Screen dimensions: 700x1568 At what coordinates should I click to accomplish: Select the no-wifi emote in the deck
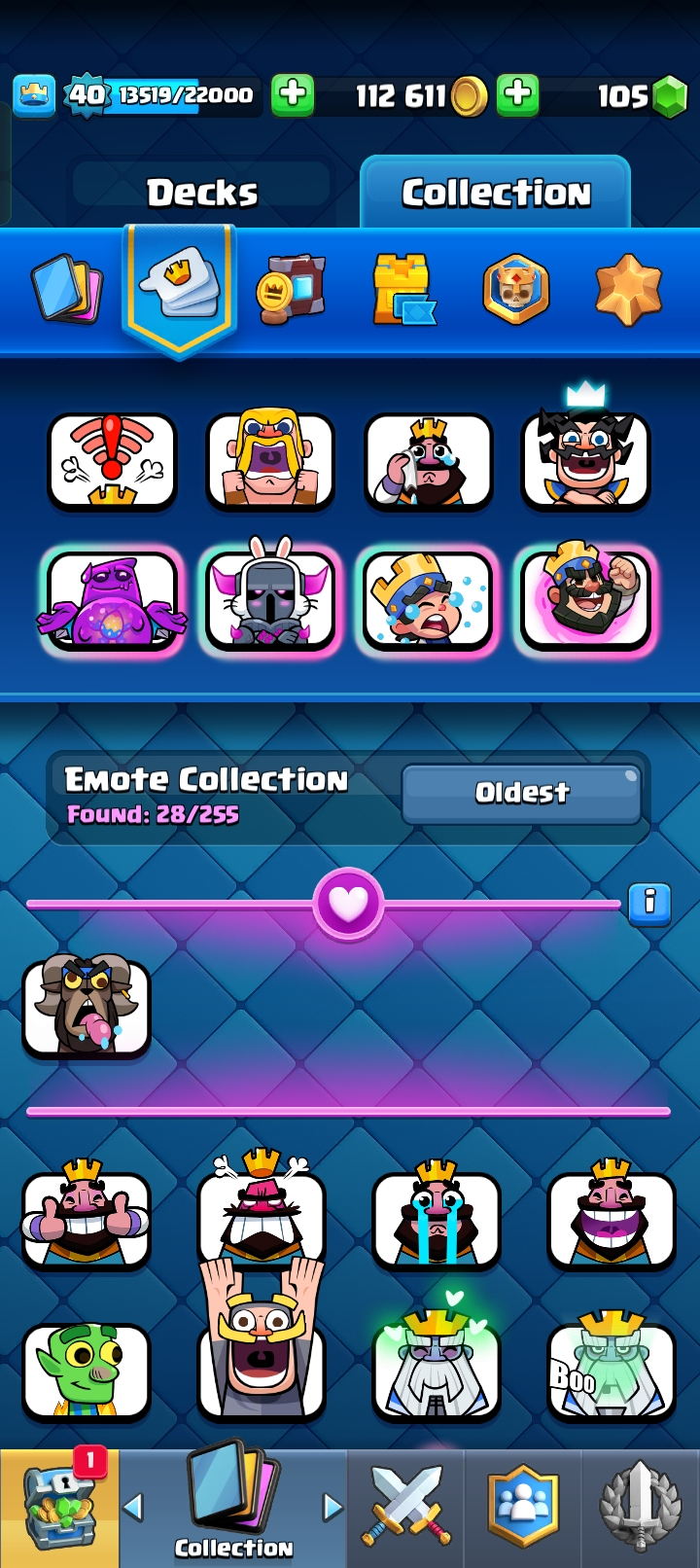tap(113, 461)
